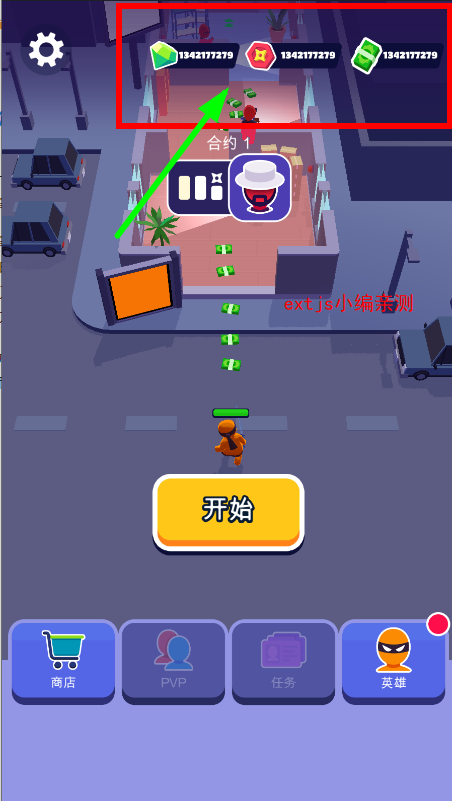Open the 任务 missions tab
Image resolution: width=452 pixels, height=801 pixels.
tap(283, 662)
